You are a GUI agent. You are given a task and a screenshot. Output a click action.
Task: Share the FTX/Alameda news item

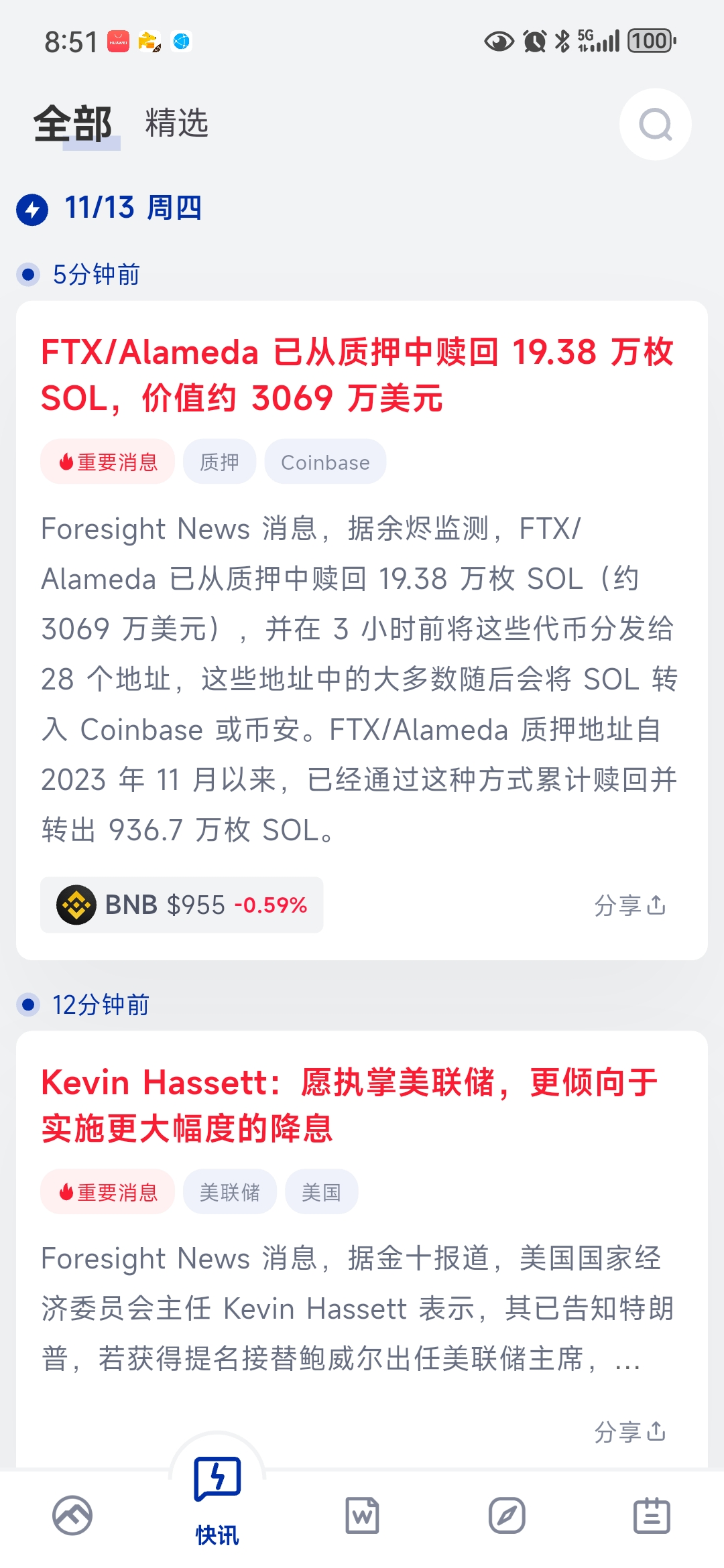click(629, 905)
